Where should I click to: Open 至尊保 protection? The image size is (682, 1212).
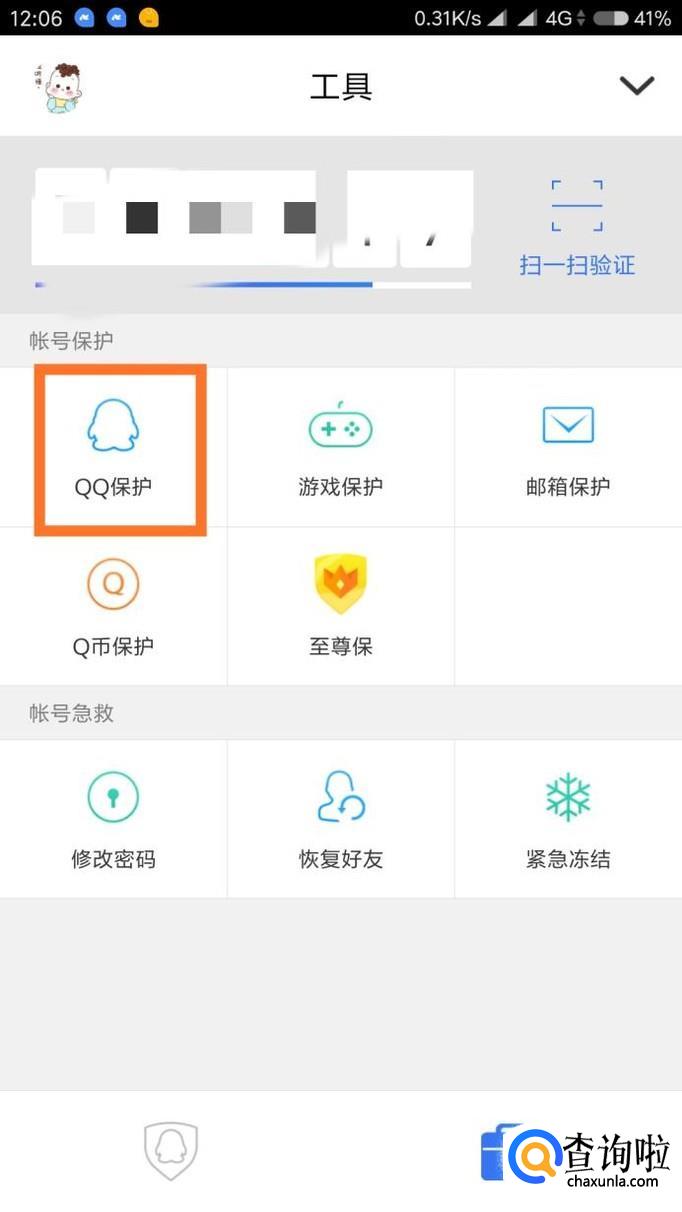[x=340, y=607]
